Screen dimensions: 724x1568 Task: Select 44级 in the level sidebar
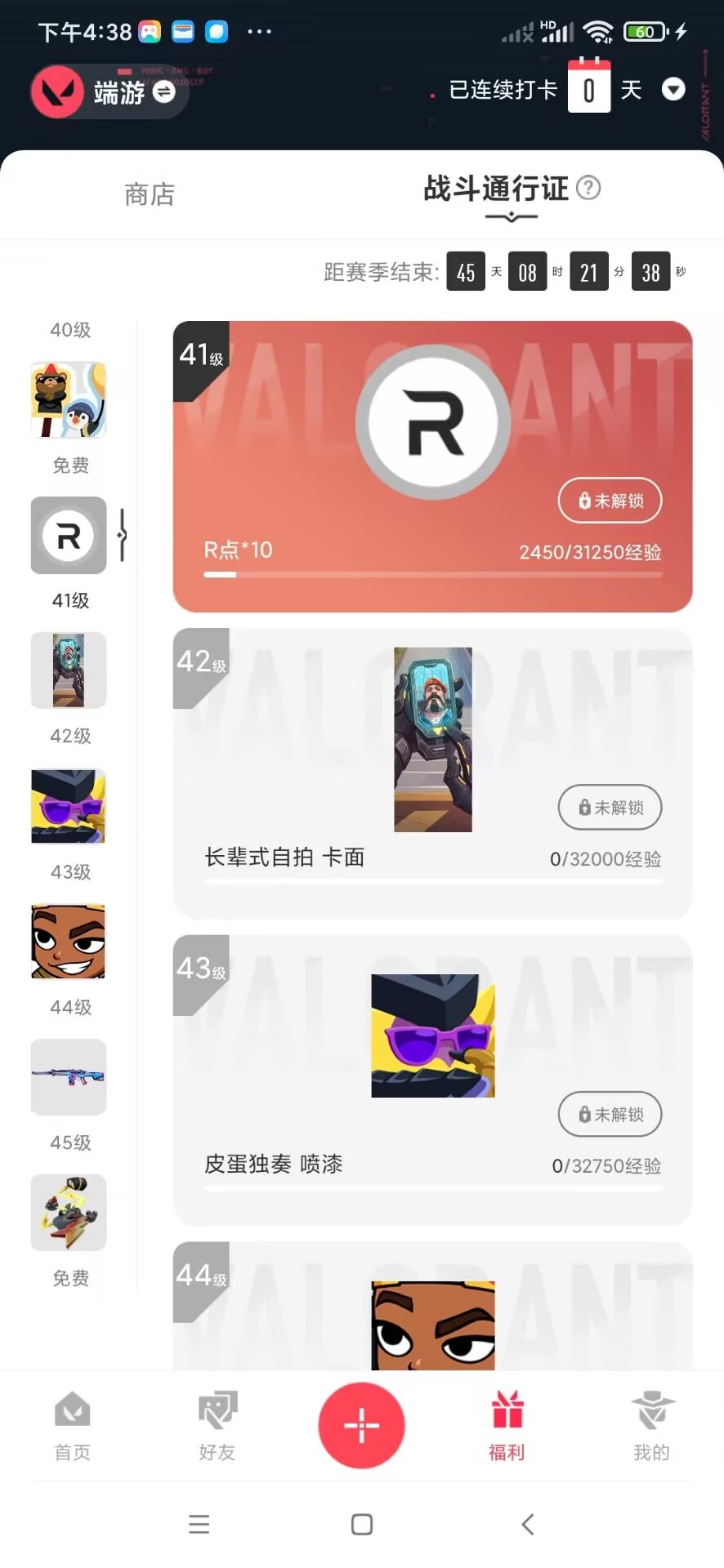[x=69, y=942]
